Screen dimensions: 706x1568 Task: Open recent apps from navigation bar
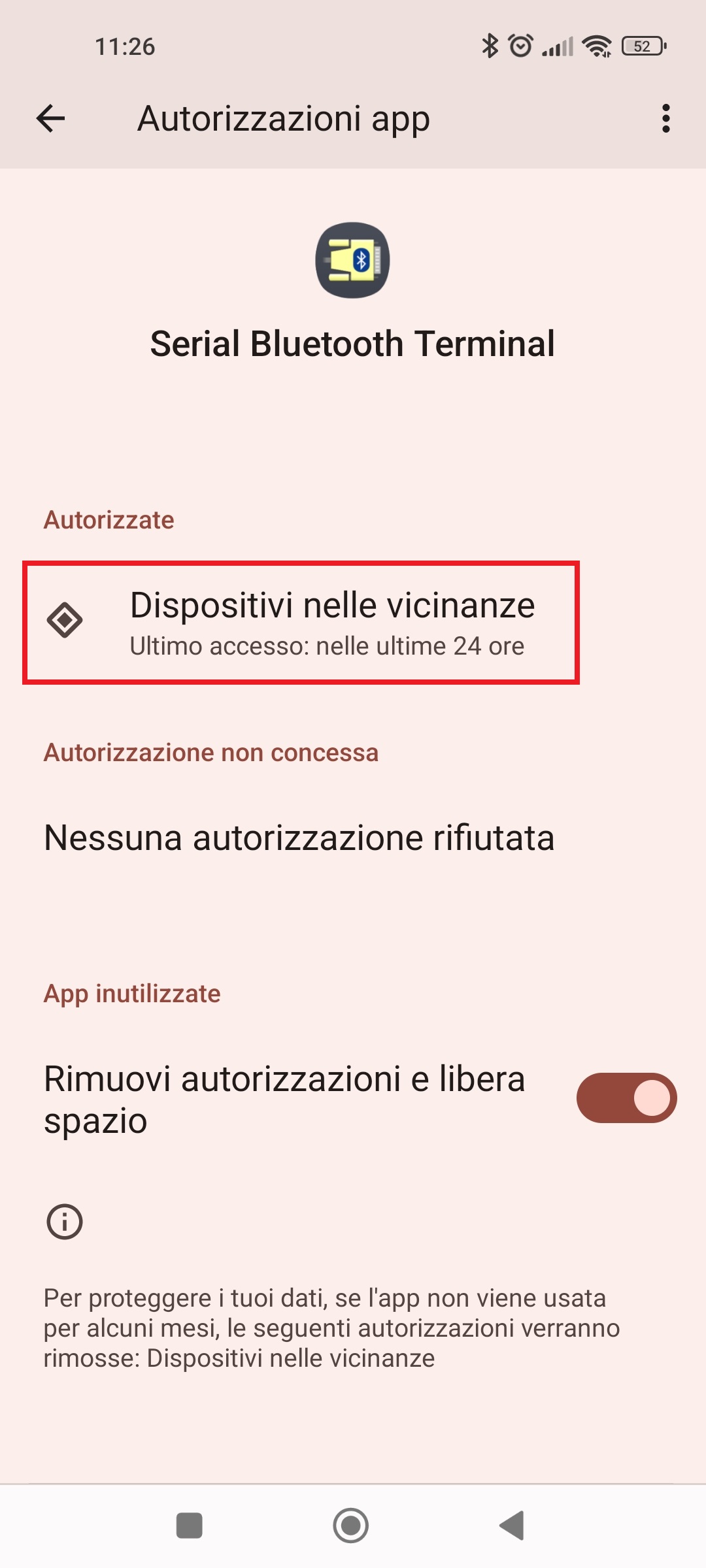[x=190, y=1526]
